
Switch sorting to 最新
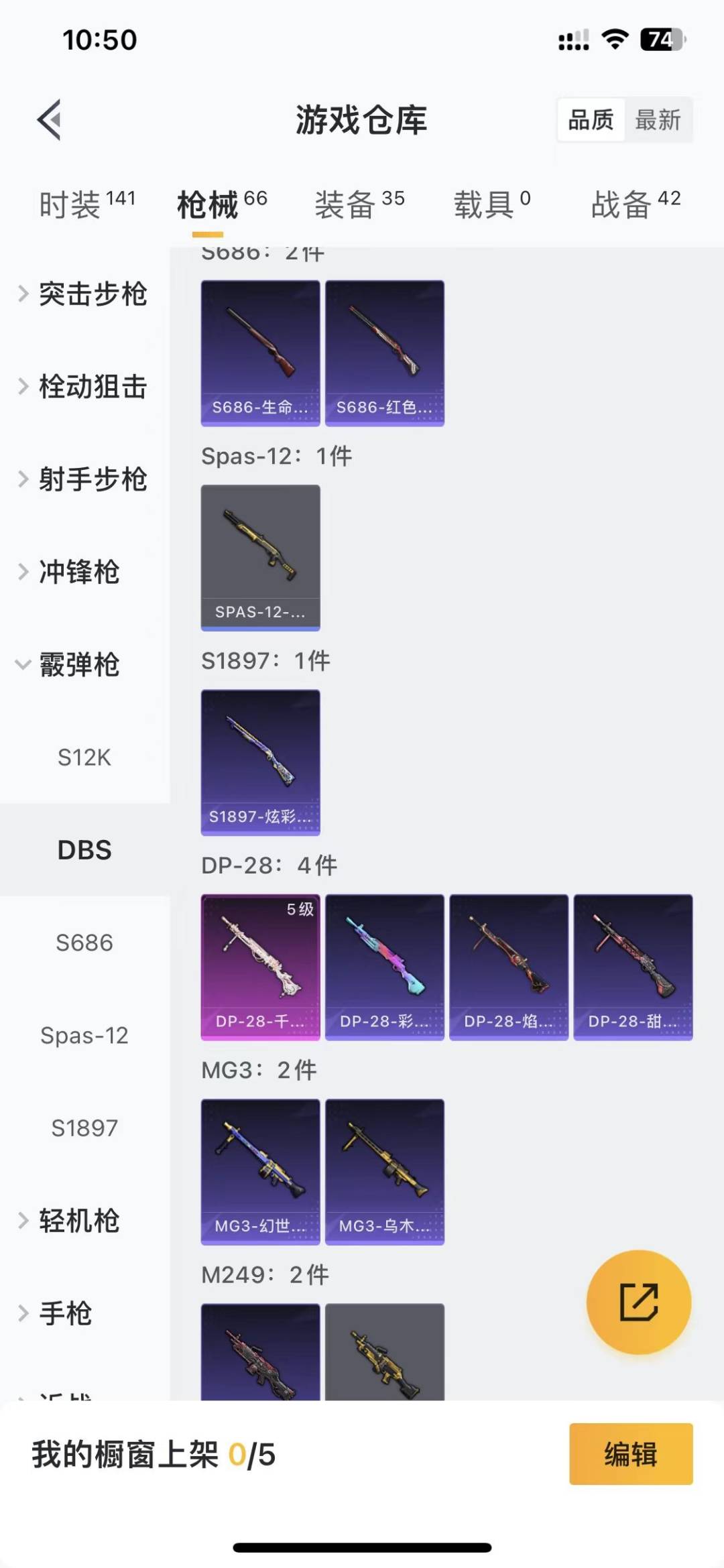coord(660,121)
